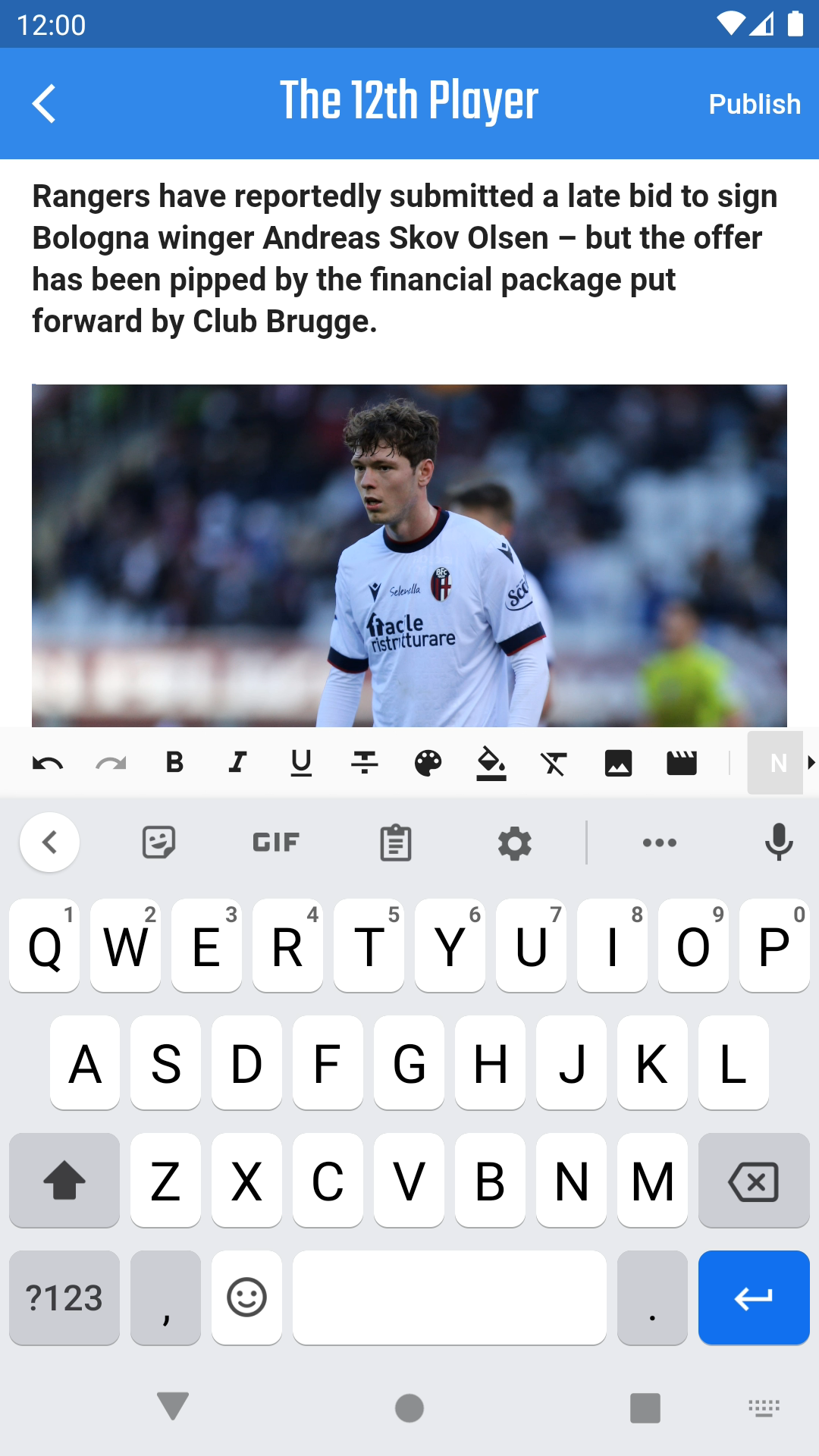This screenshot has width=819, height=1456.
Task: Choose the highlight fill color
Action: (491, 764)
